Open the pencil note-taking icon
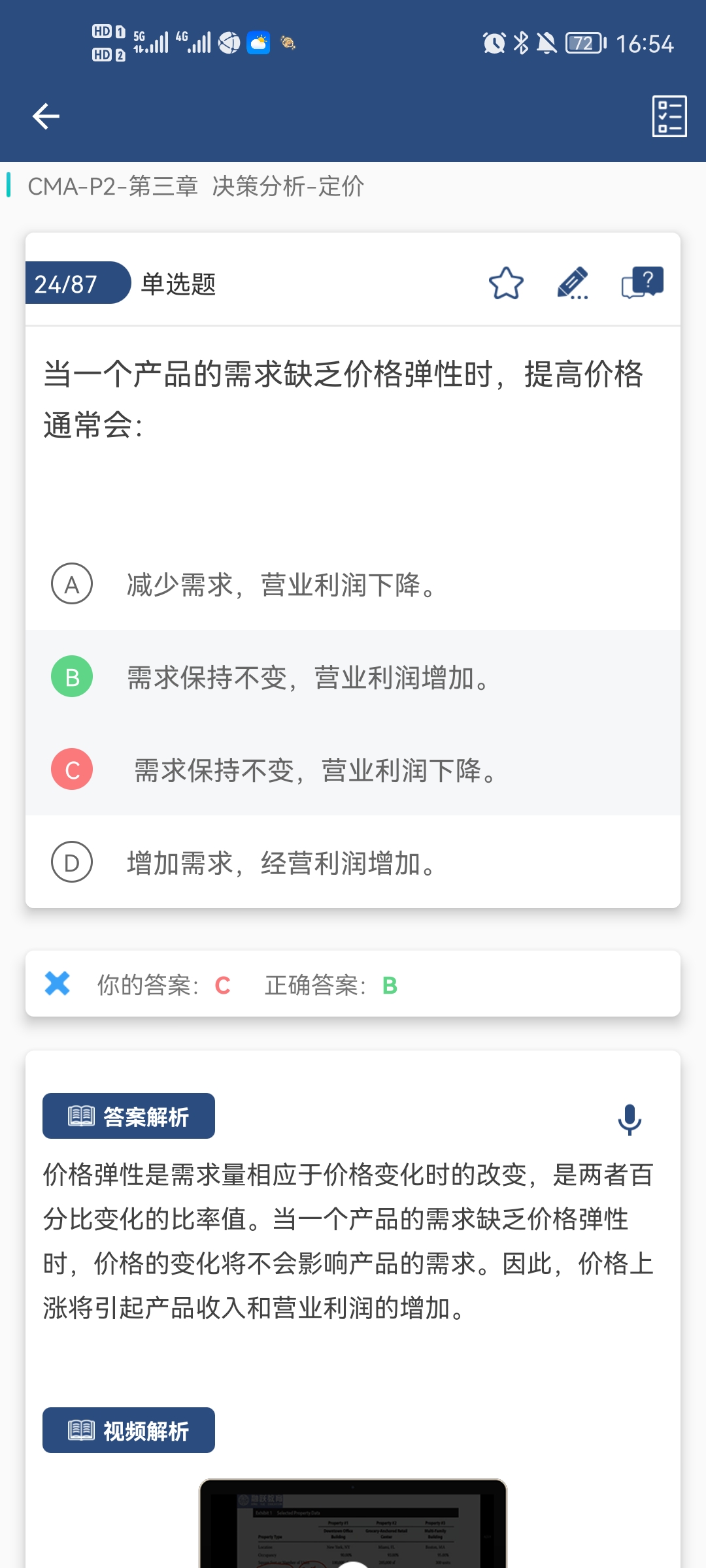Screen dimensions: 706x1568 point(573,284)
